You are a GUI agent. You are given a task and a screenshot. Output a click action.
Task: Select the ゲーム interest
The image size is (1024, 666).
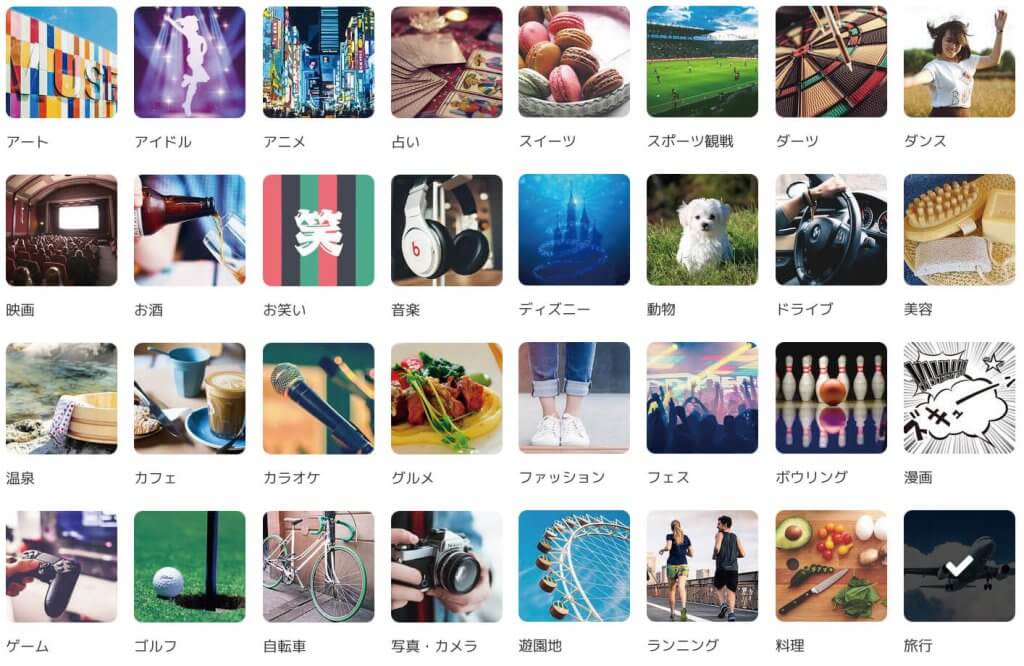(x=61, y=566)
